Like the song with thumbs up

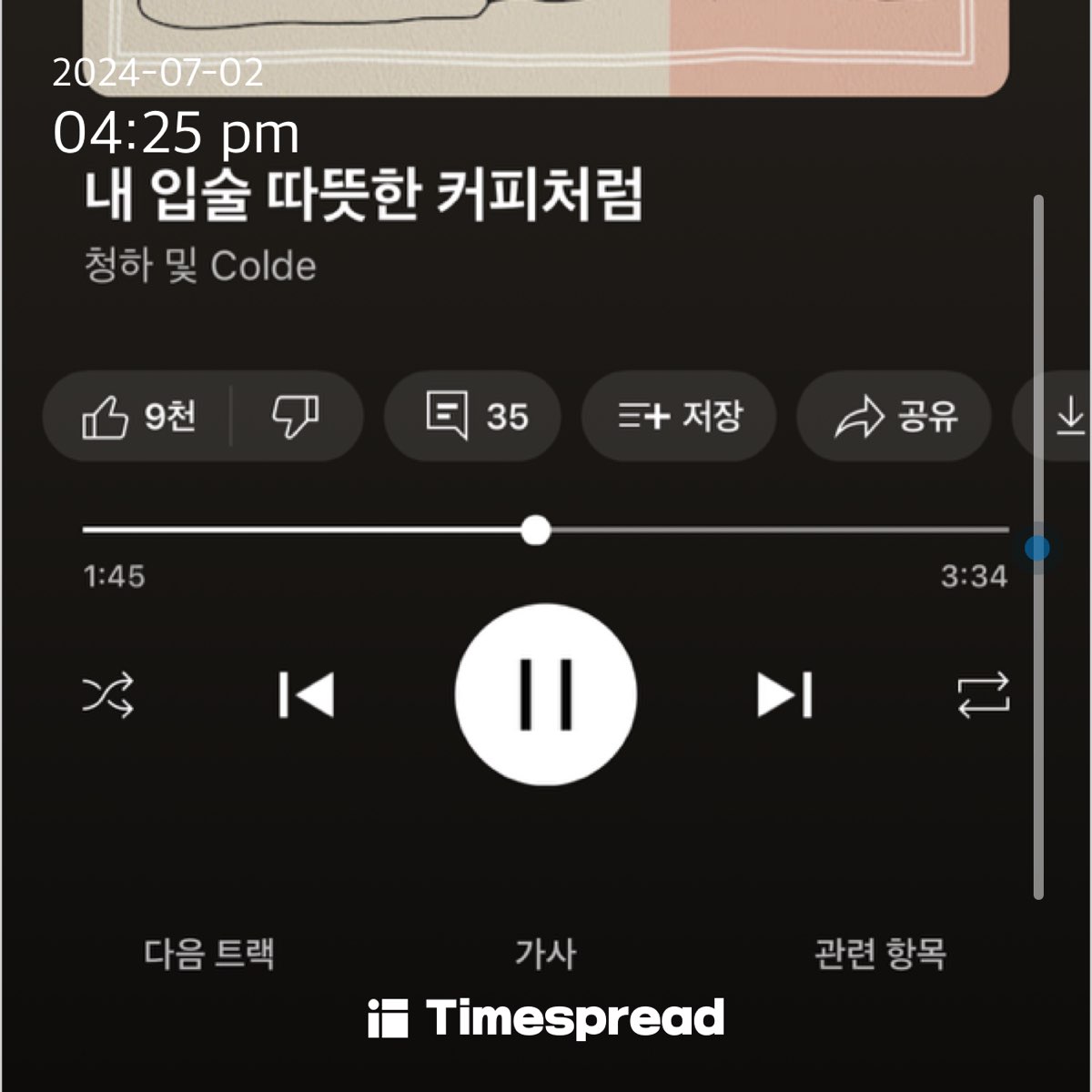[x=138, y=418]
